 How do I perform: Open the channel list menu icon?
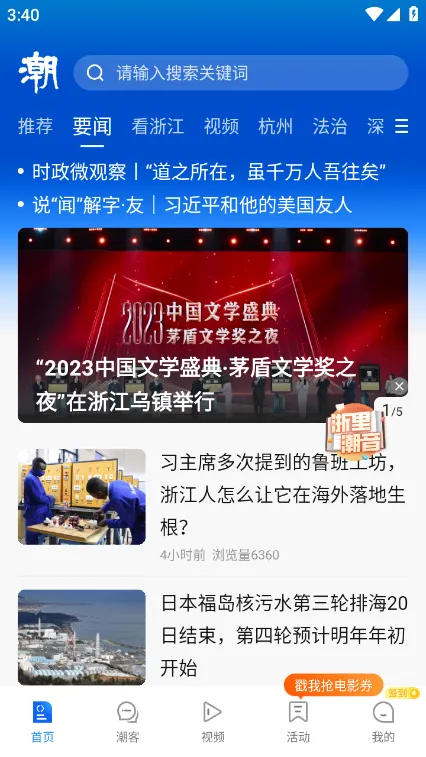[x=401, y=126]
